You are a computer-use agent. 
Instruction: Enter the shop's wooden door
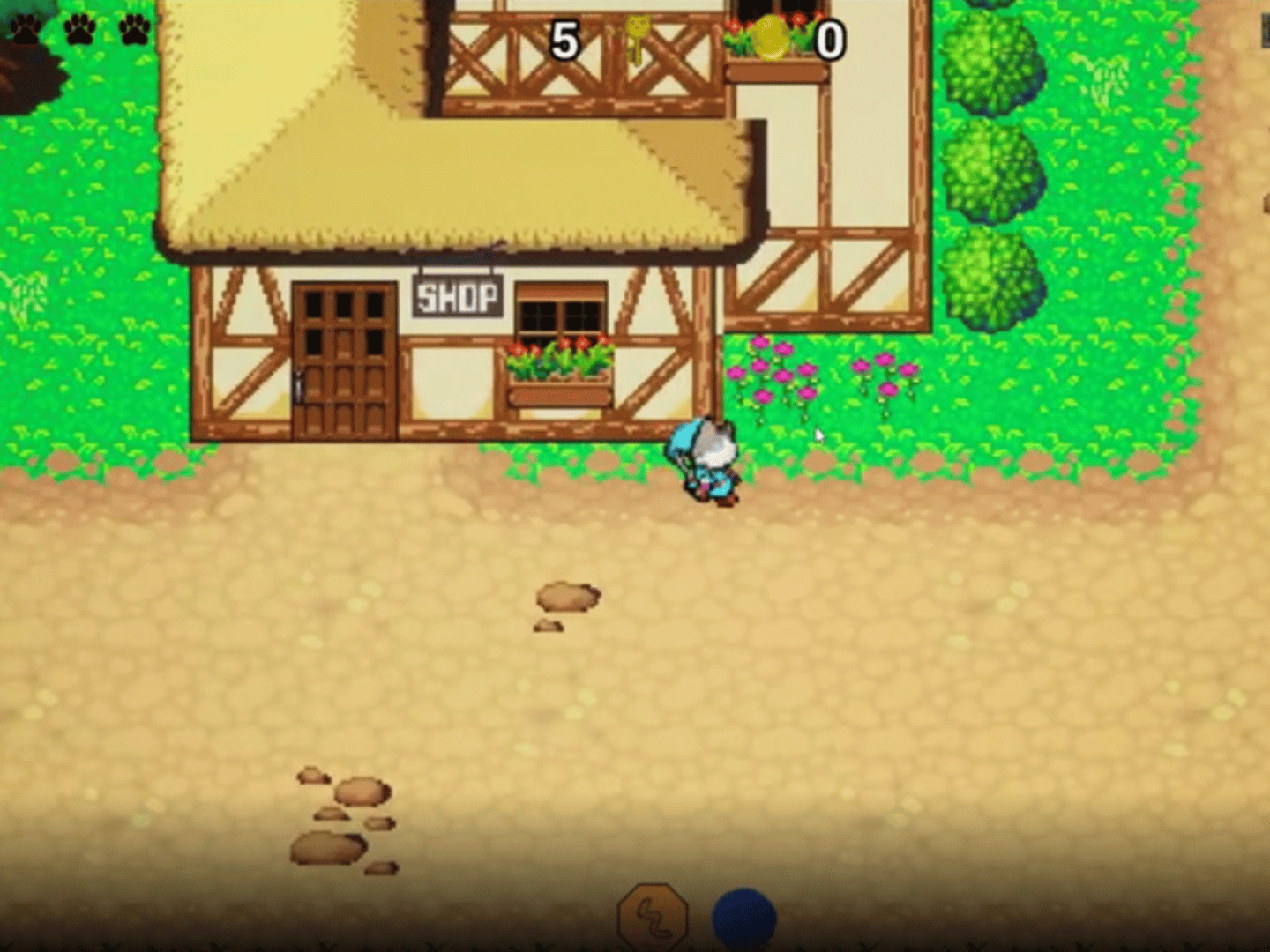(x=344, y=360)
